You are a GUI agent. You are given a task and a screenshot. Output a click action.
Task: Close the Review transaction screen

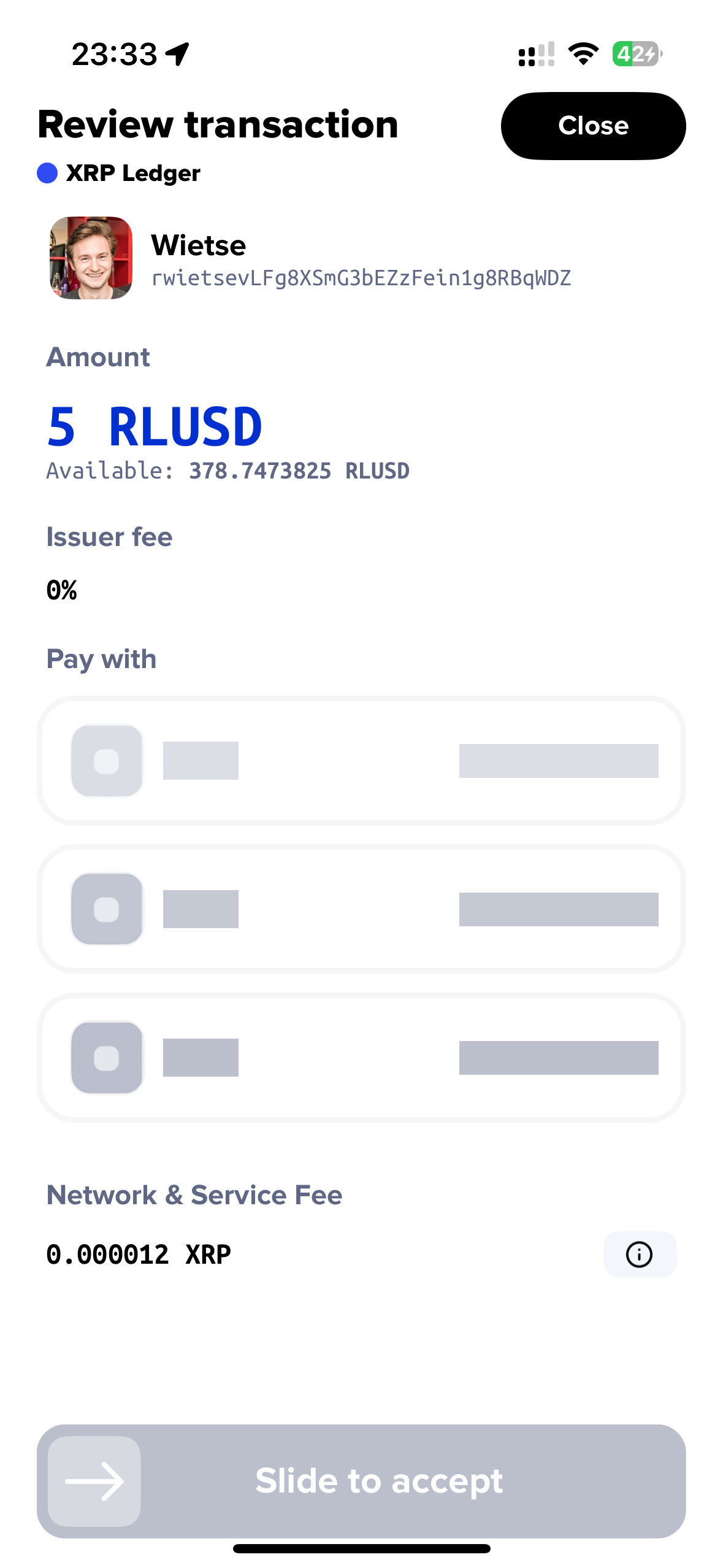pyautogui.click(x=592, y=126)
